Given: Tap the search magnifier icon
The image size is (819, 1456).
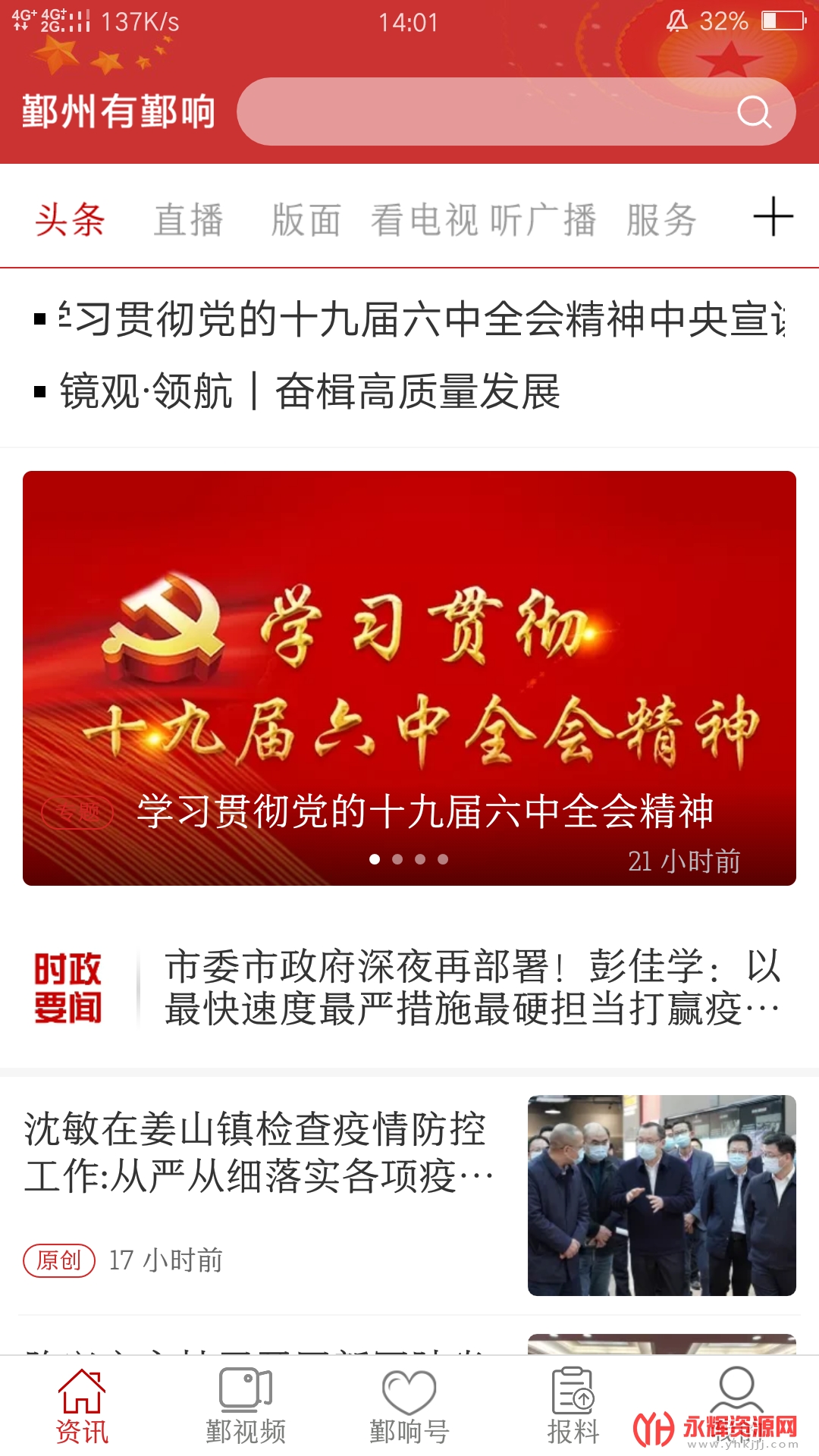Looking at the screenshot, I should point(754,112).
